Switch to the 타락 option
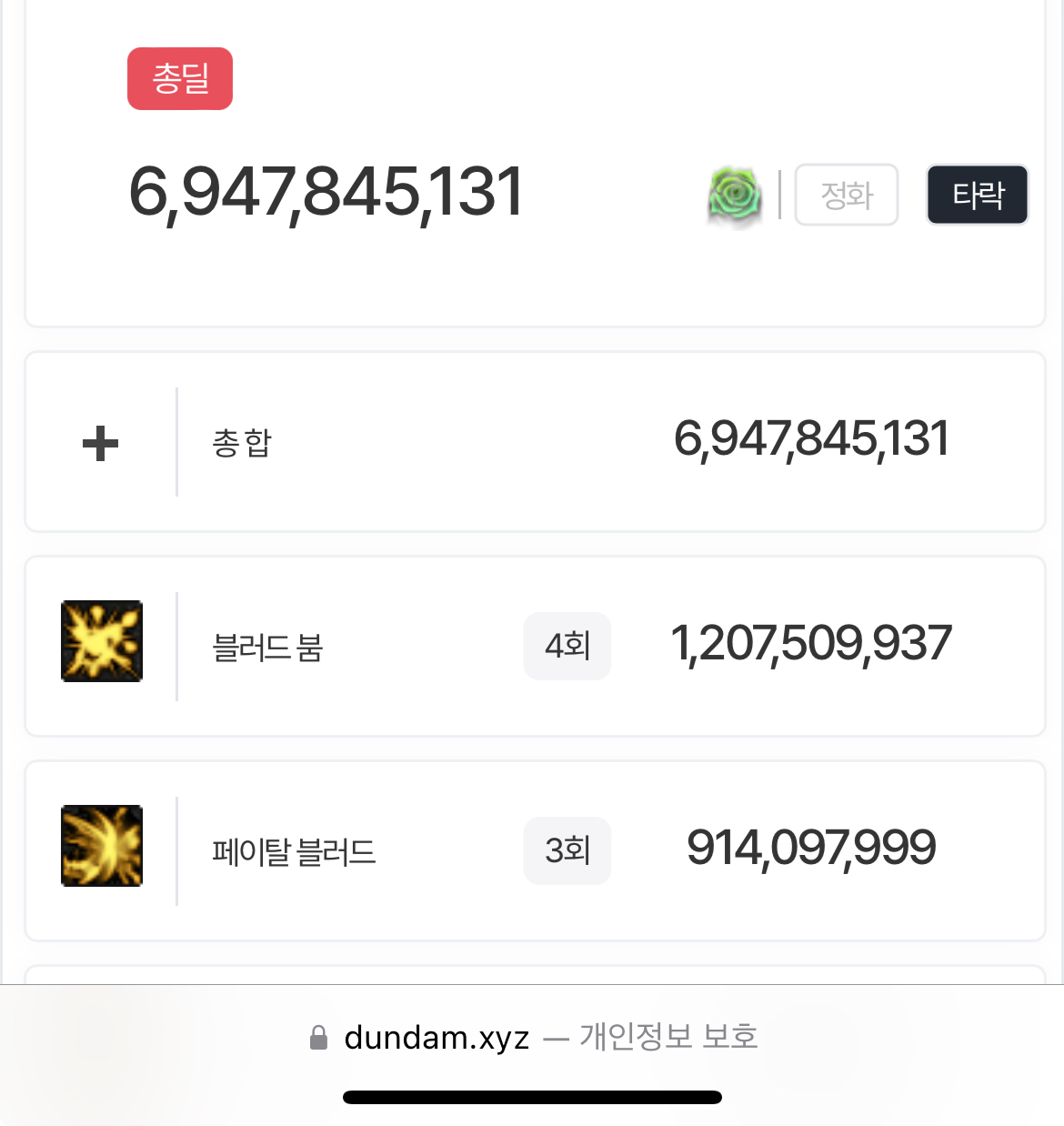Viewport: 1064px width, 1126px height. tap(978, 195)
